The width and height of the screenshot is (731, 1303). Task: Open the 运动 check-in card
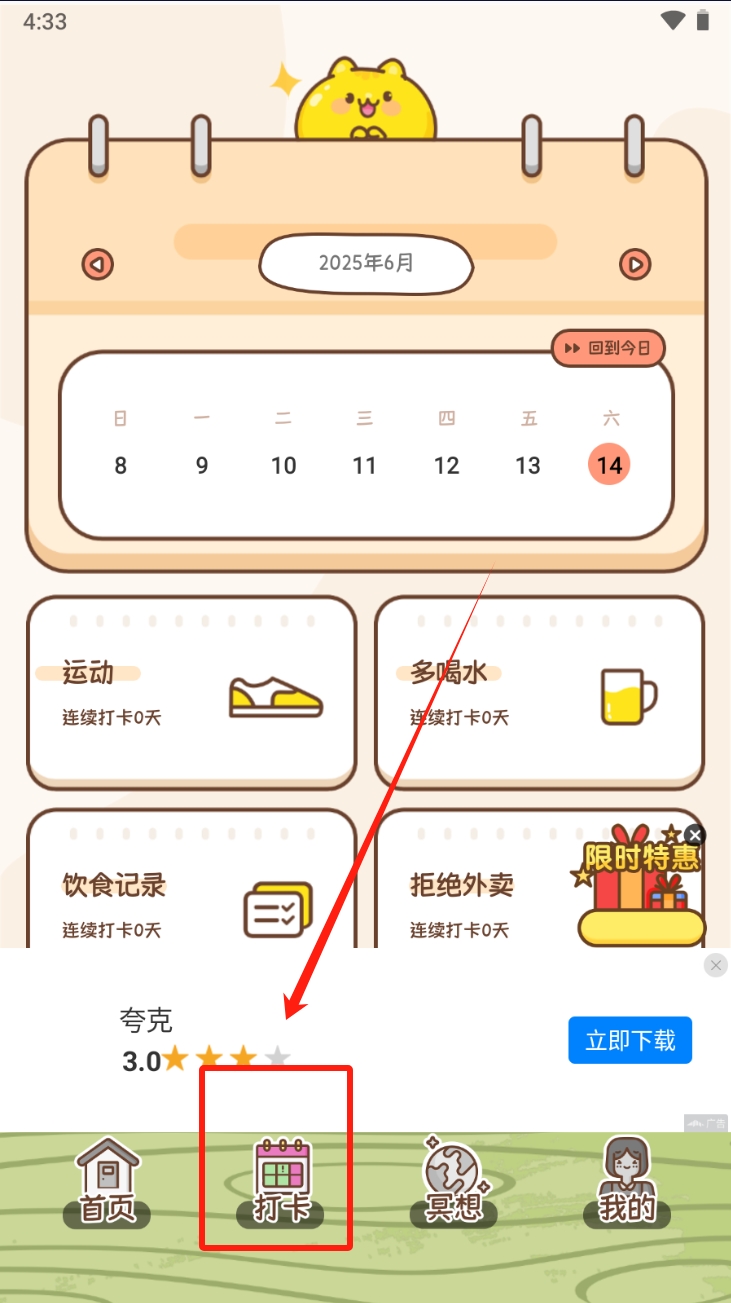[x=192, y=692]
